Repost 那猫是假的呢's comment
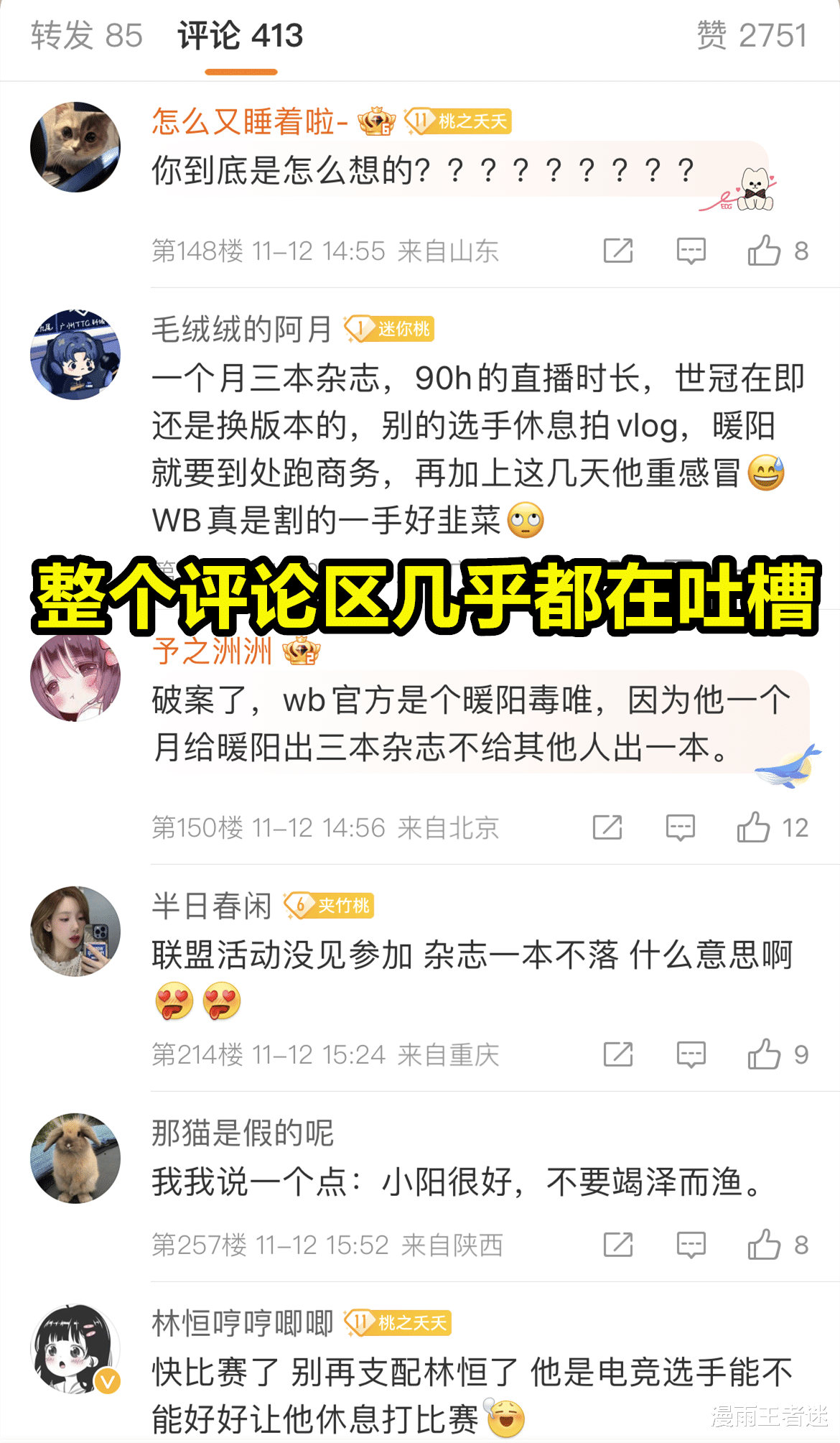The image size is (840, 1443). (x=618, y=1244)
